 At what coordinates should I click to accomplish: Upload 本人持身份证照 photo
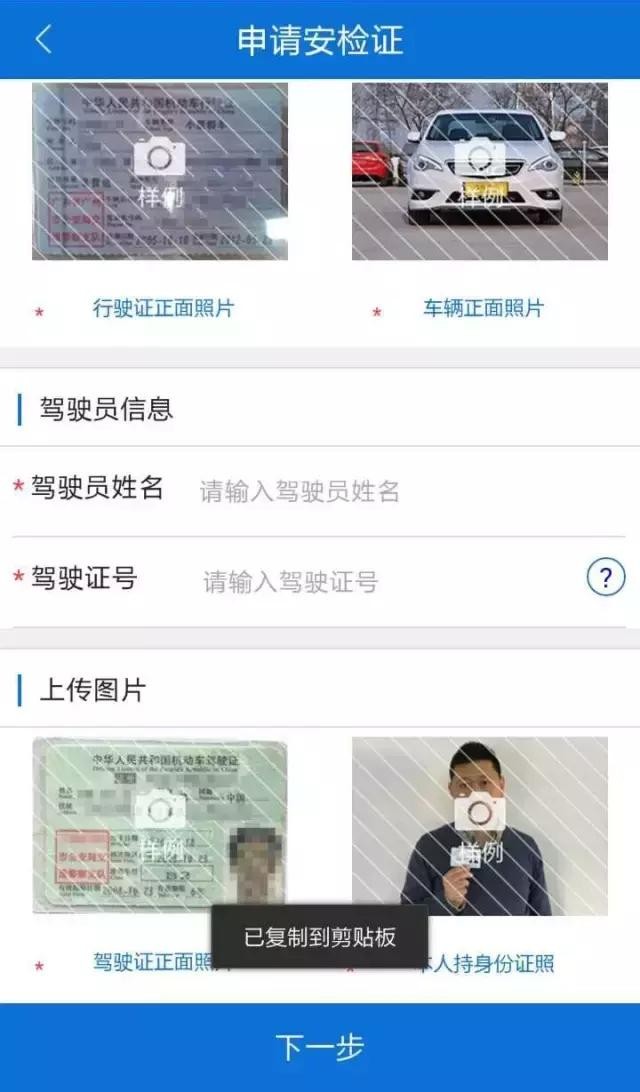tap(480, 825)
